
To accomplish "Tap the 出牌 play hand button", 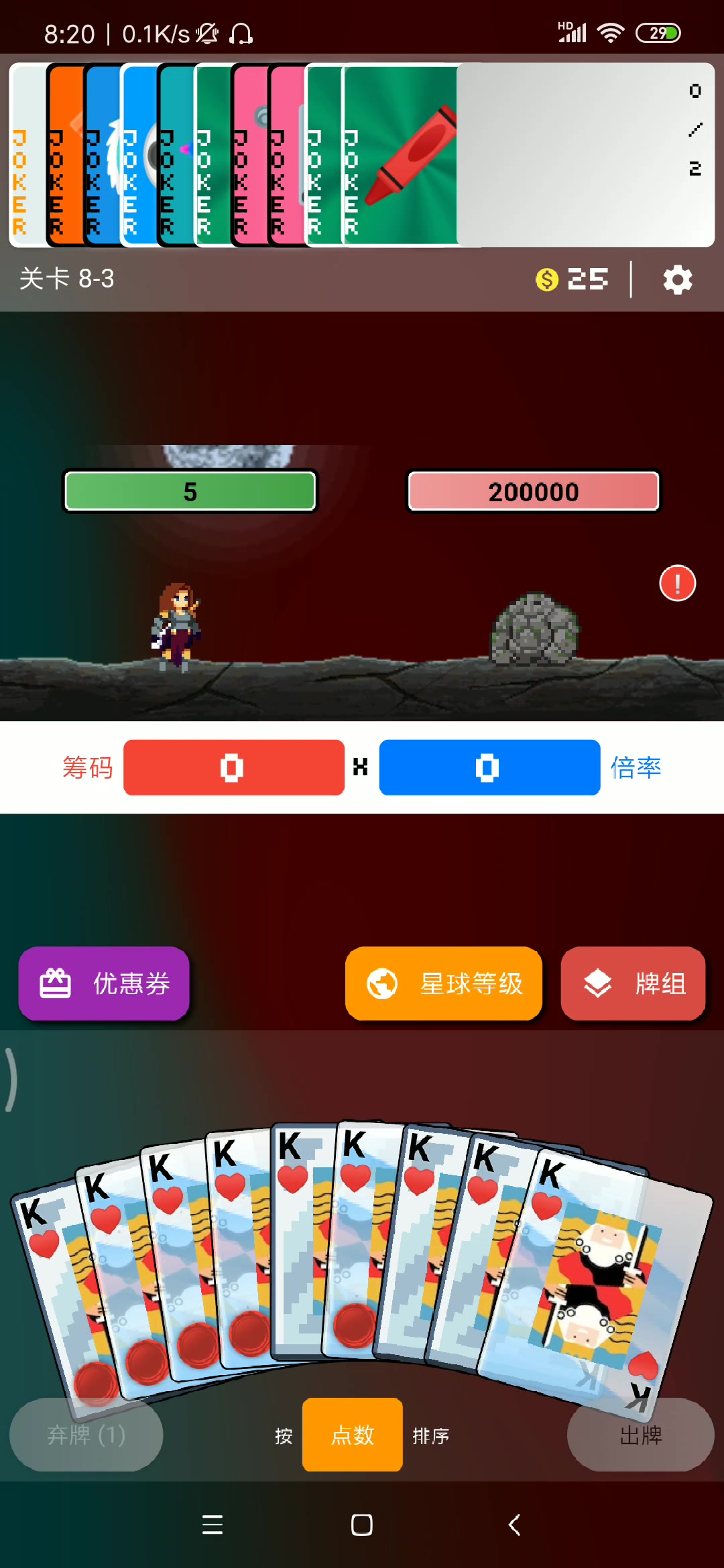I will tap(640, 1435).
